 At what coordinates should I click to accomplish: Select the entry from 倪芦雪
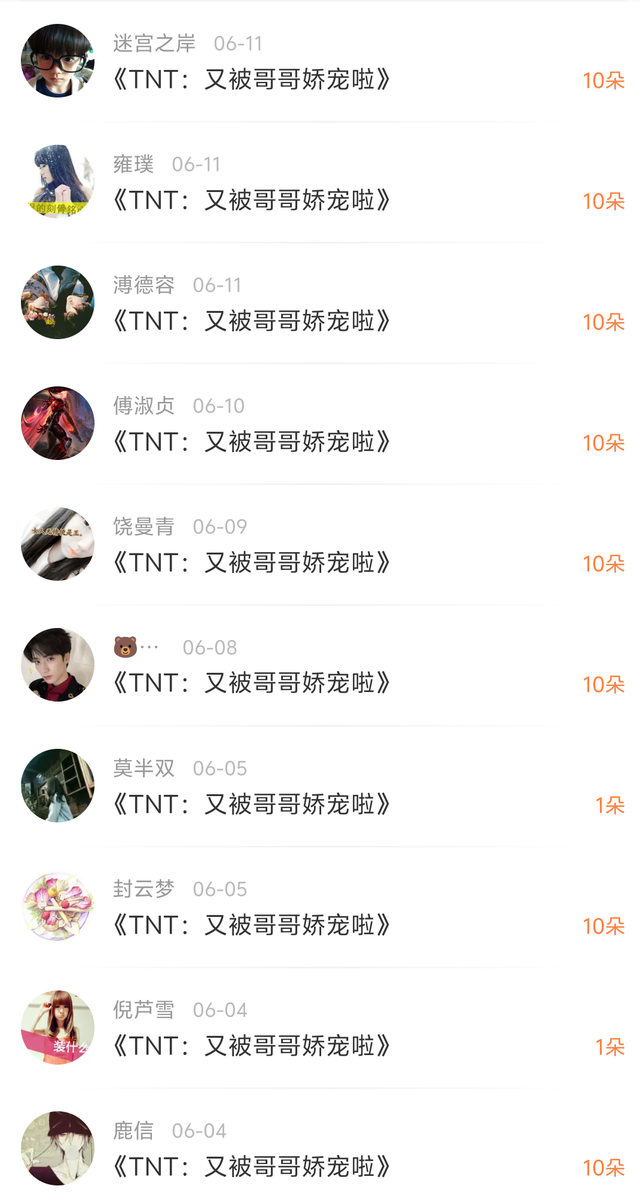[320, 1029]
